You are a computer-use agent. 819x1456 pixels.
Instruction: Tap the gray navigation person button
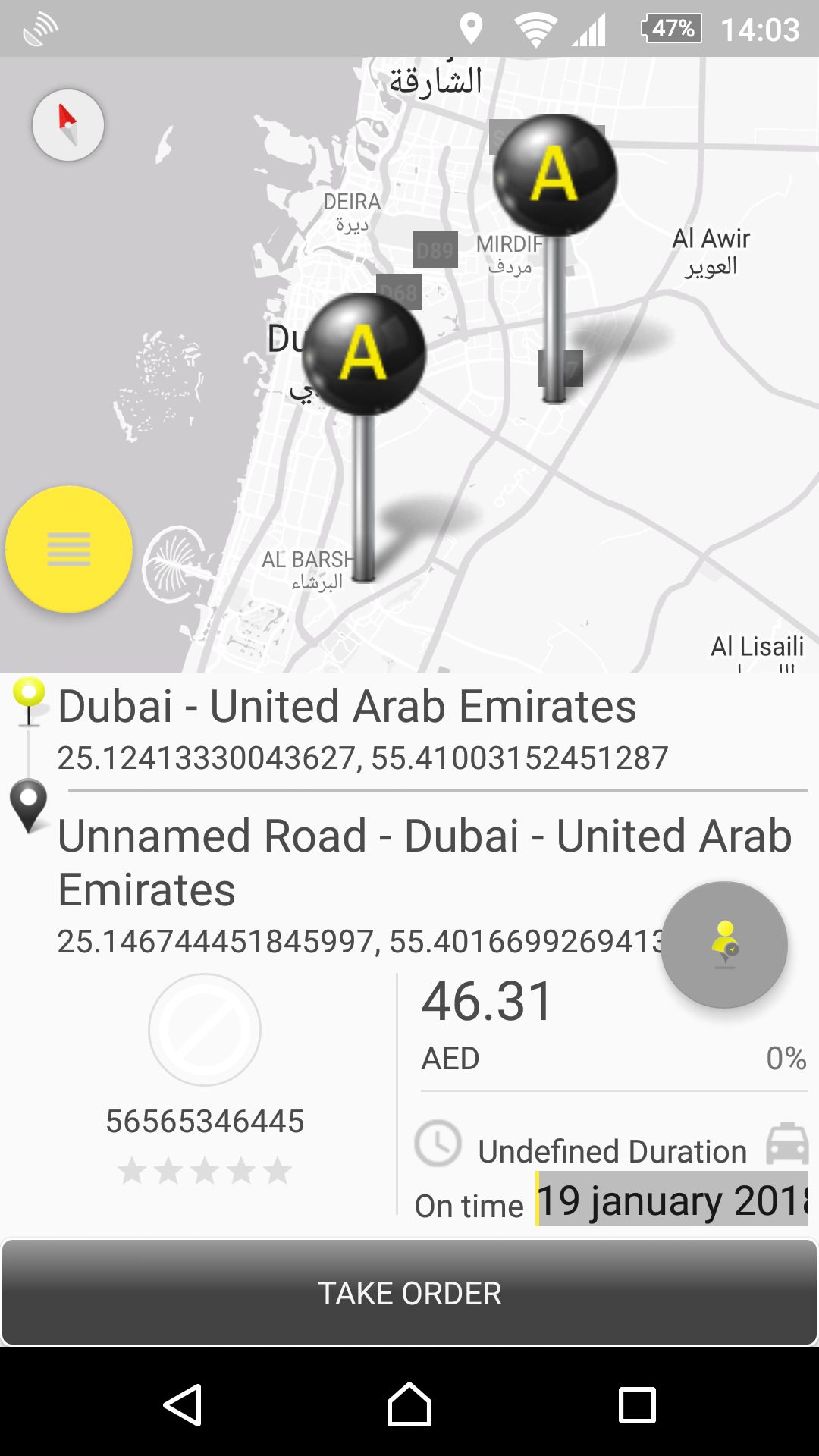724,945
